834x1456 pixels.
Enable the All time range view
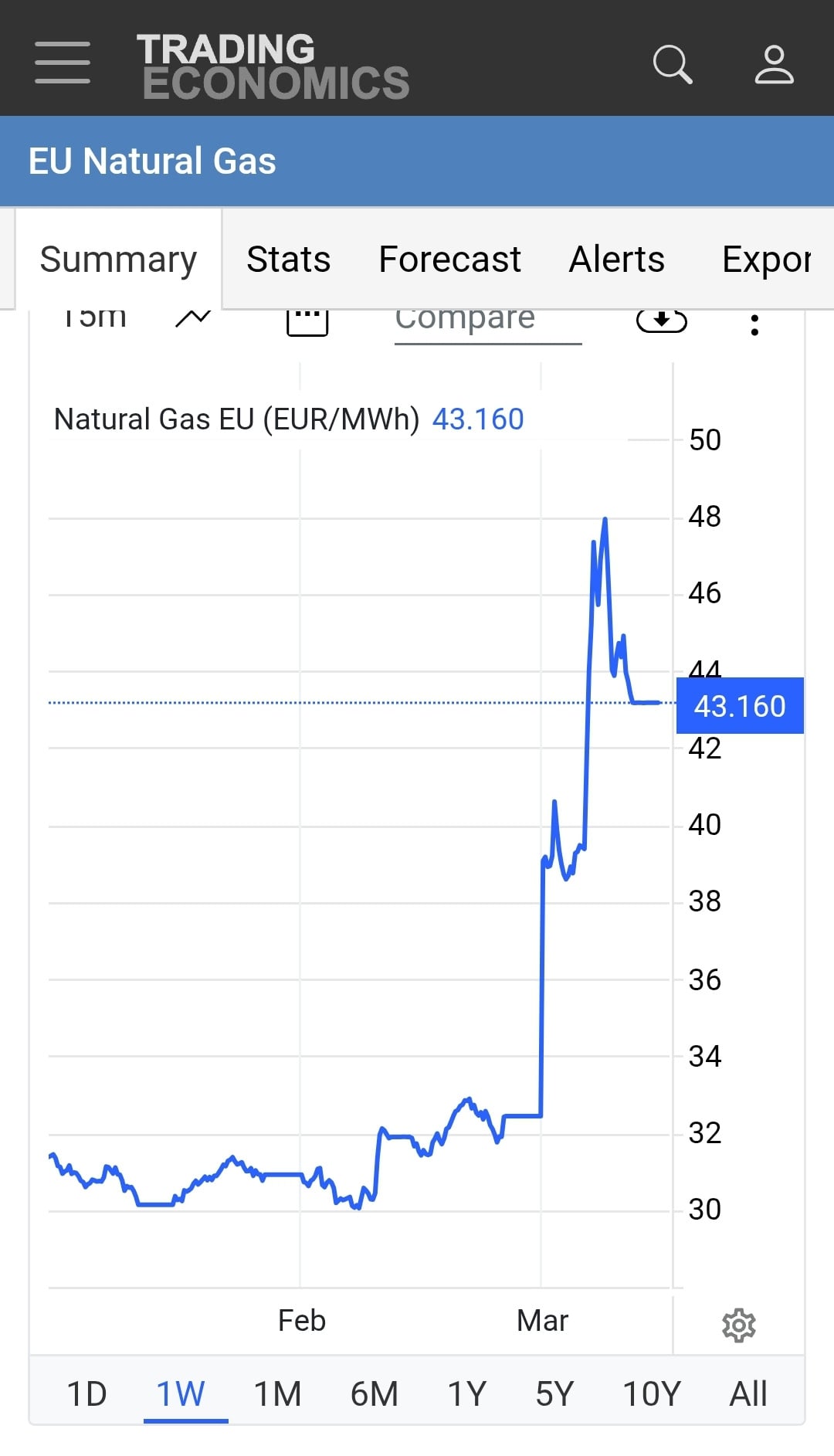[x=748, y=1393]
